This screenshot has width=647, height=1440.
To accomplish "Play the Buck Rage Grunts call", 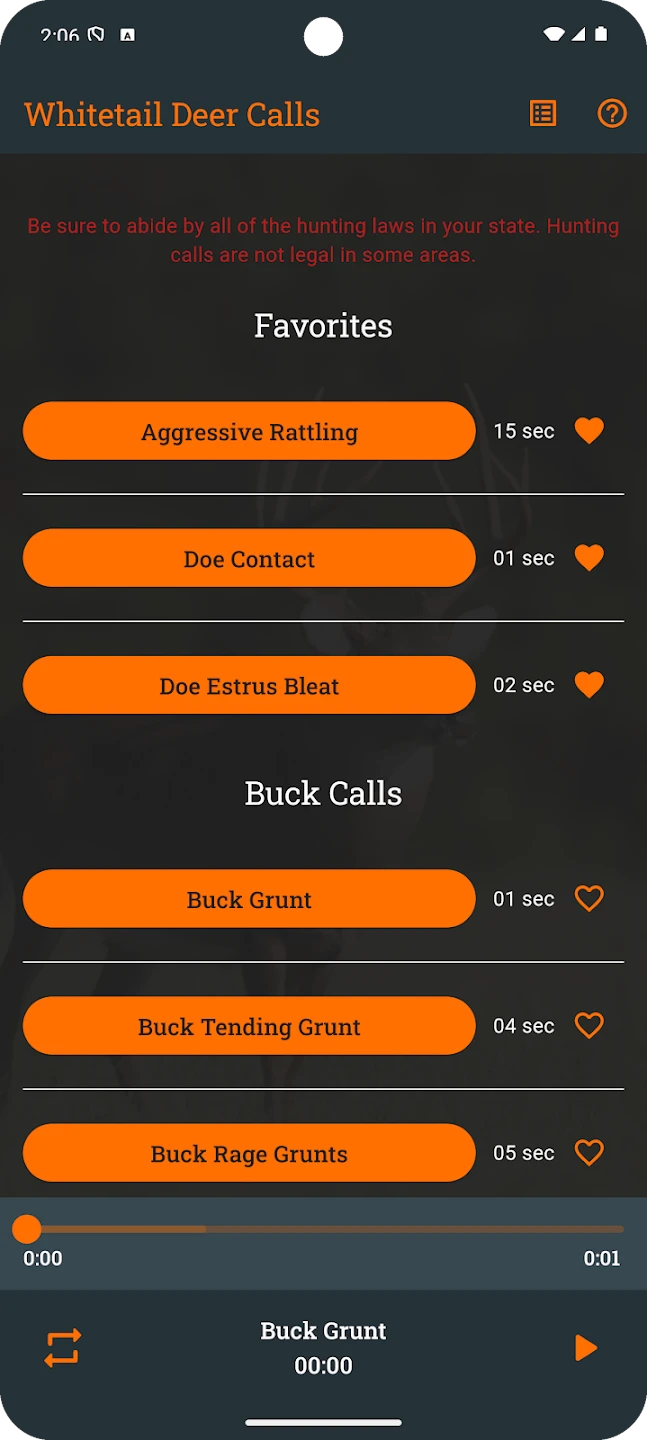I will click(x=249, y=1153).
